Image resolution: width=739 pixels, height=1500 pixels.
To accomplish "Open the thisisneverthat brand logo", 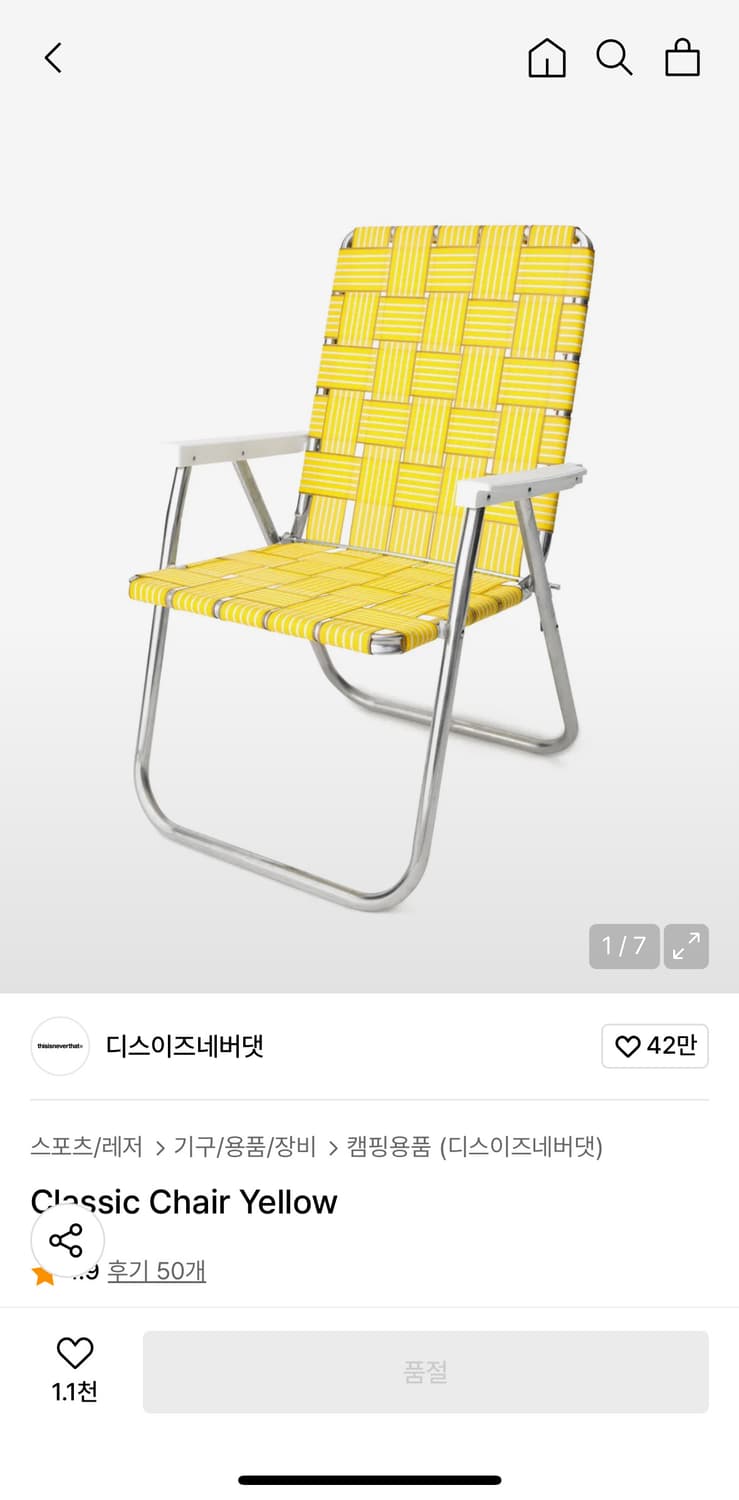I will [x=60, y=1046].
